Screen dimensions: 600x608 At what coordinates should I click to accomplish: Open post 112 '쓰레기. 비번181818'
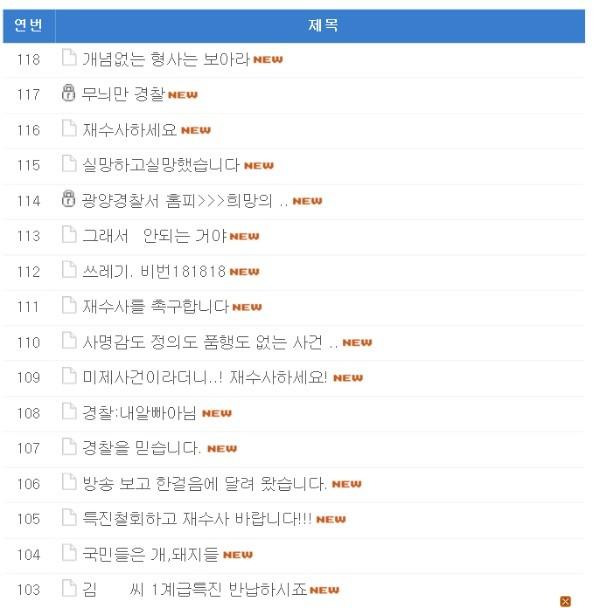point(153,271)
